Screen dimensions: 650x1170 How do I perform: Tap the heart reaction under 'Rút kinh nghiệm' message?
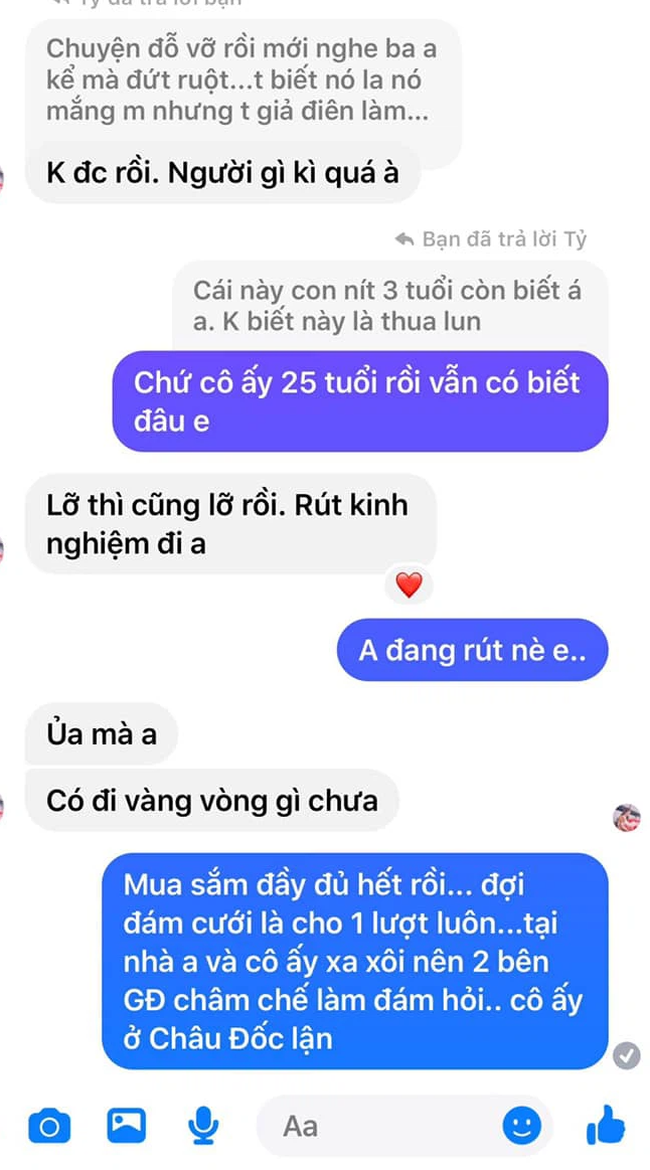[409, 585]
